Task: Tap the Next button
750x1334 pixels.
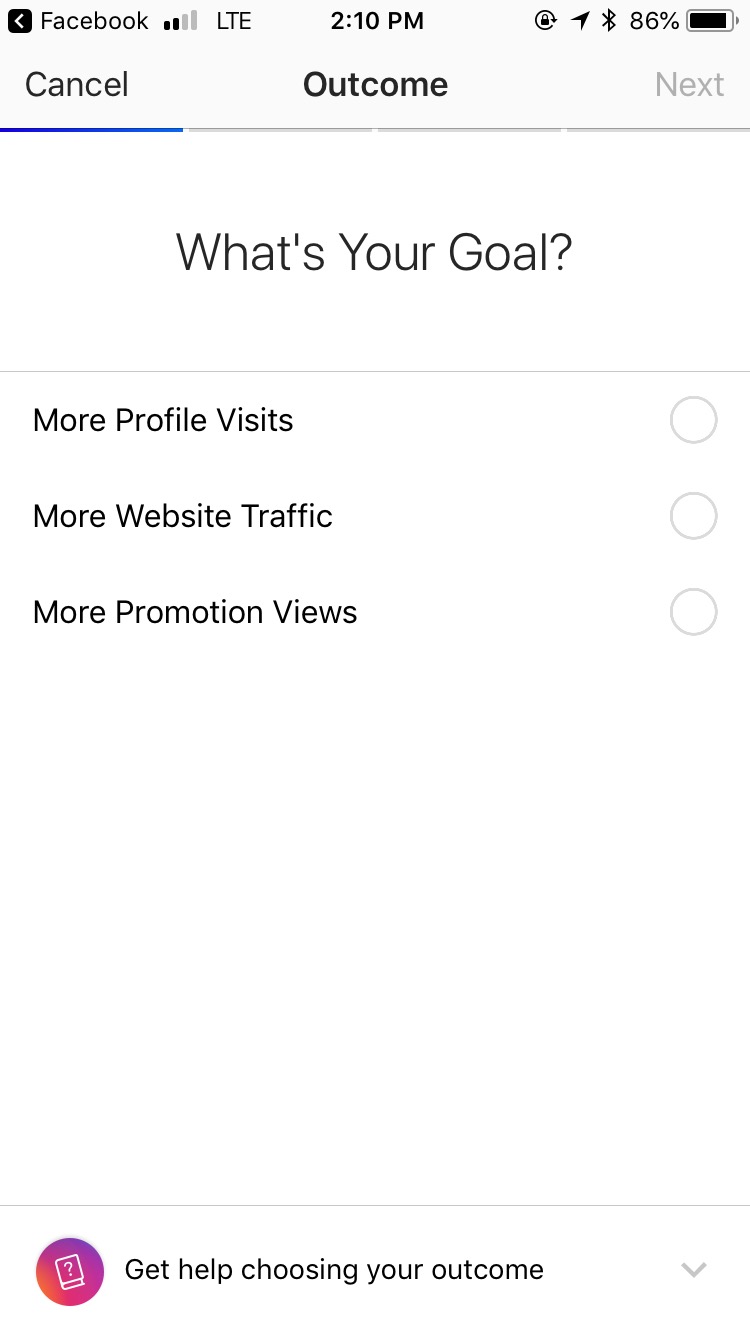Action: click(x=689, y=84)
